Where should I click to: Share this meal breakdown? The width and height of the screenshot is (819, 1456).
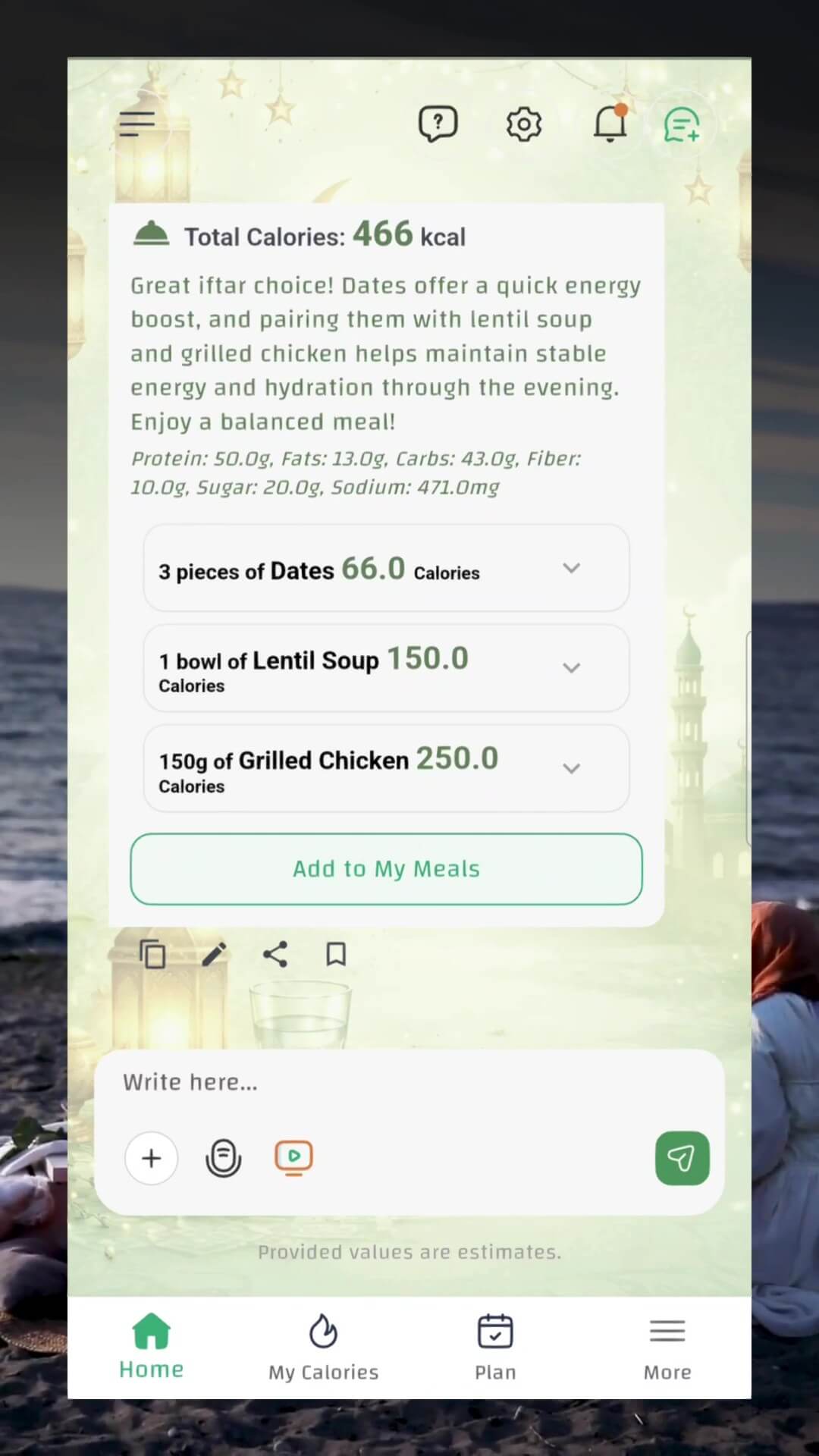point(274,954)
